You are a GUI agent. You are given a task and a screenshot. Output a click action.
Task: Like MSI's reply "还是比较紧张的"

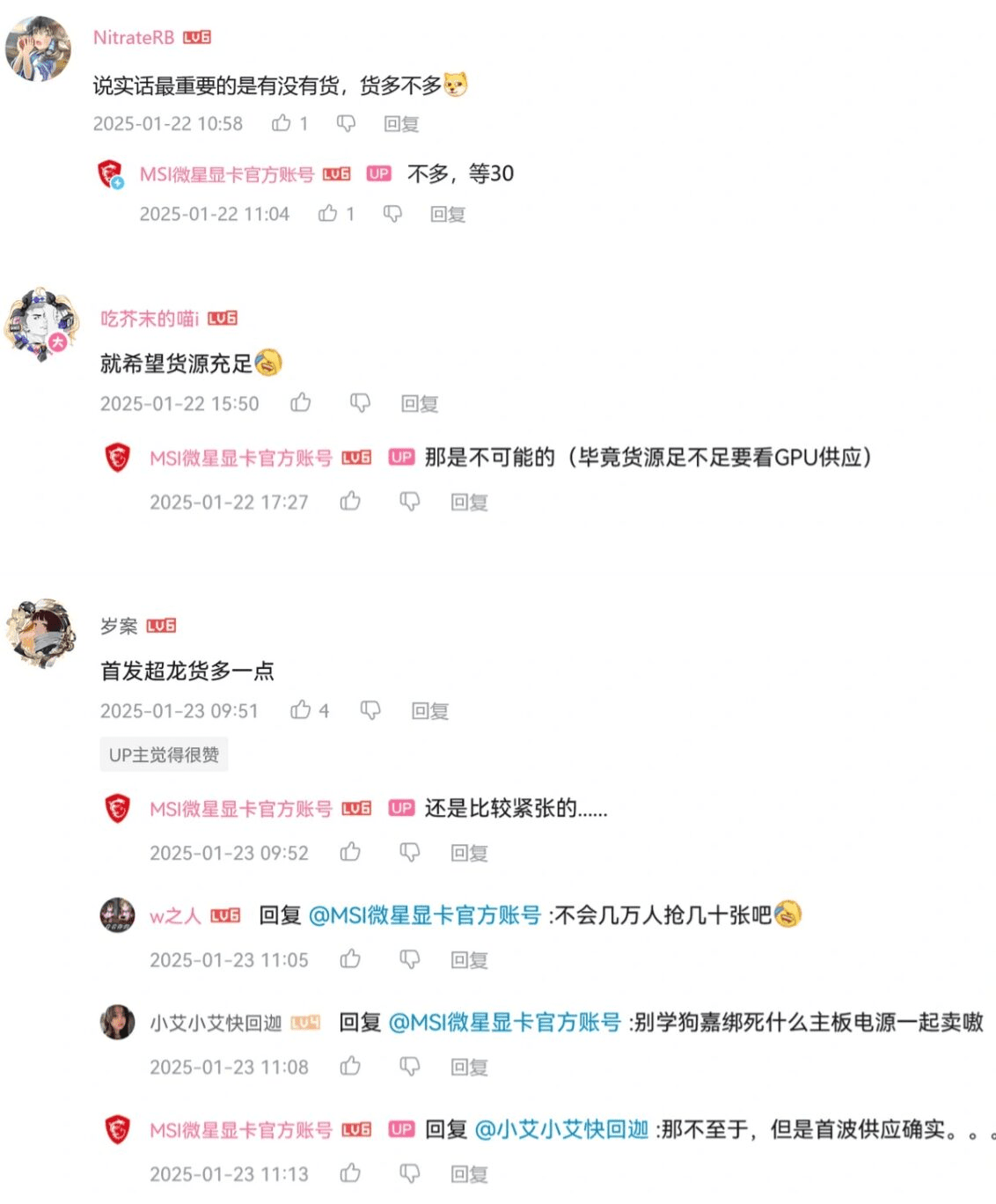pyautogui.click(x=350, y=852)
